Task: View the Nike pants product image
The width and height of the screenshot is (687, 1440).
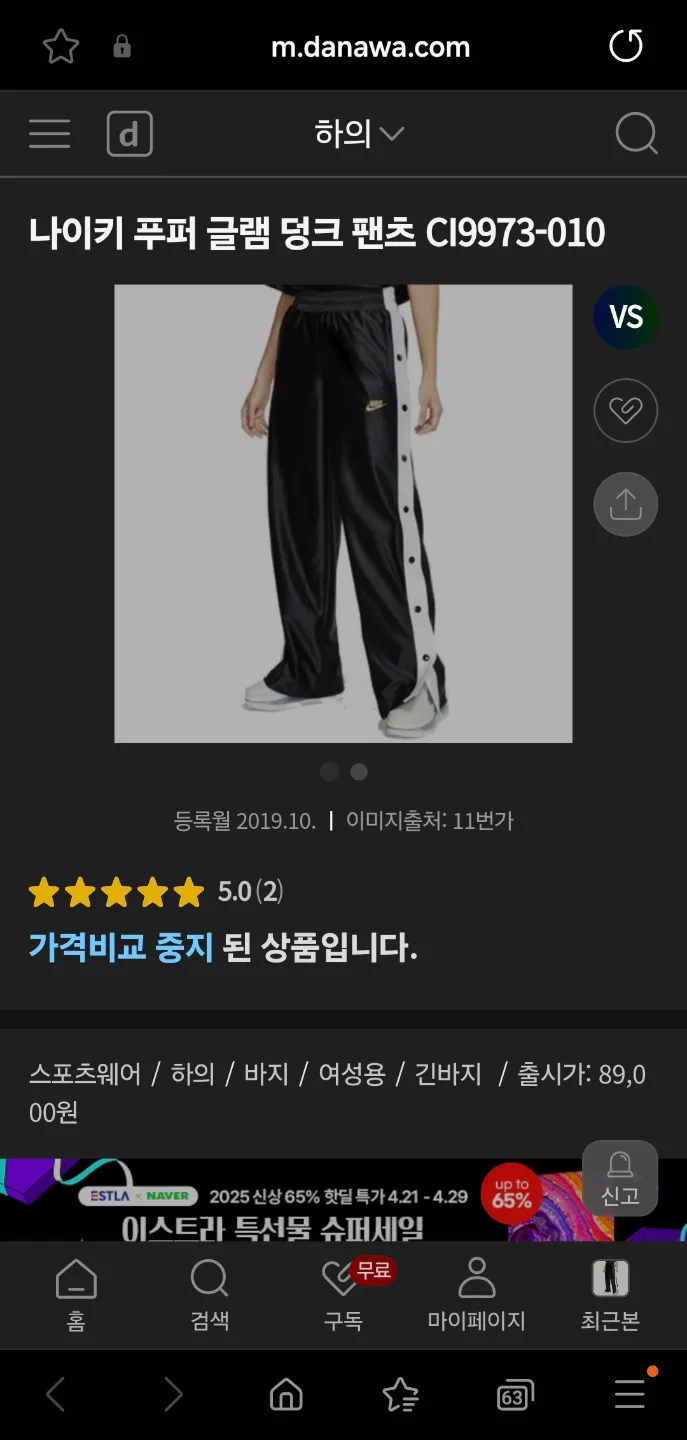Action: pos(343,513)
